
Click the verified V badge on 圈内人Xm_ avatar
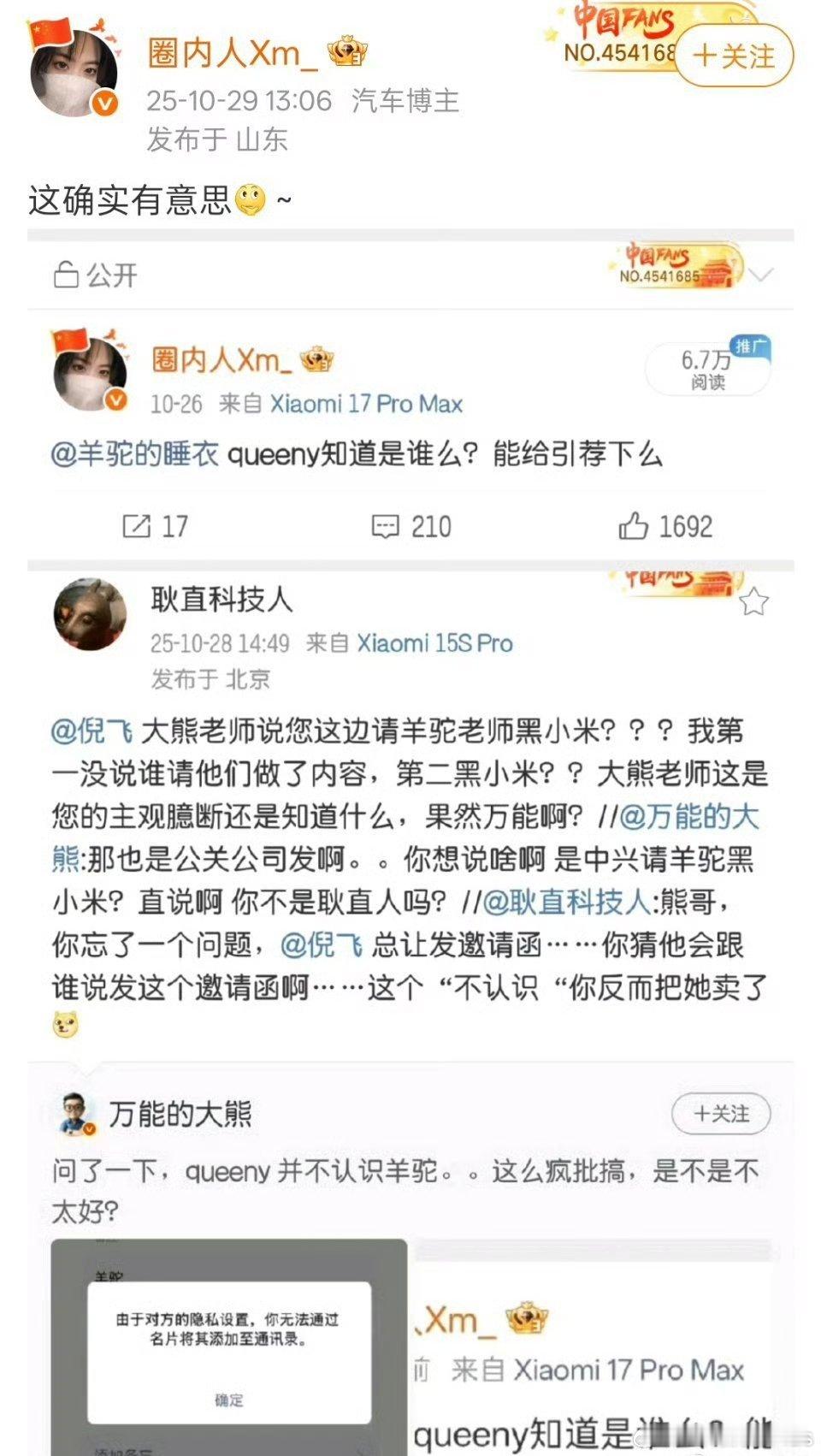click(104, 103)
